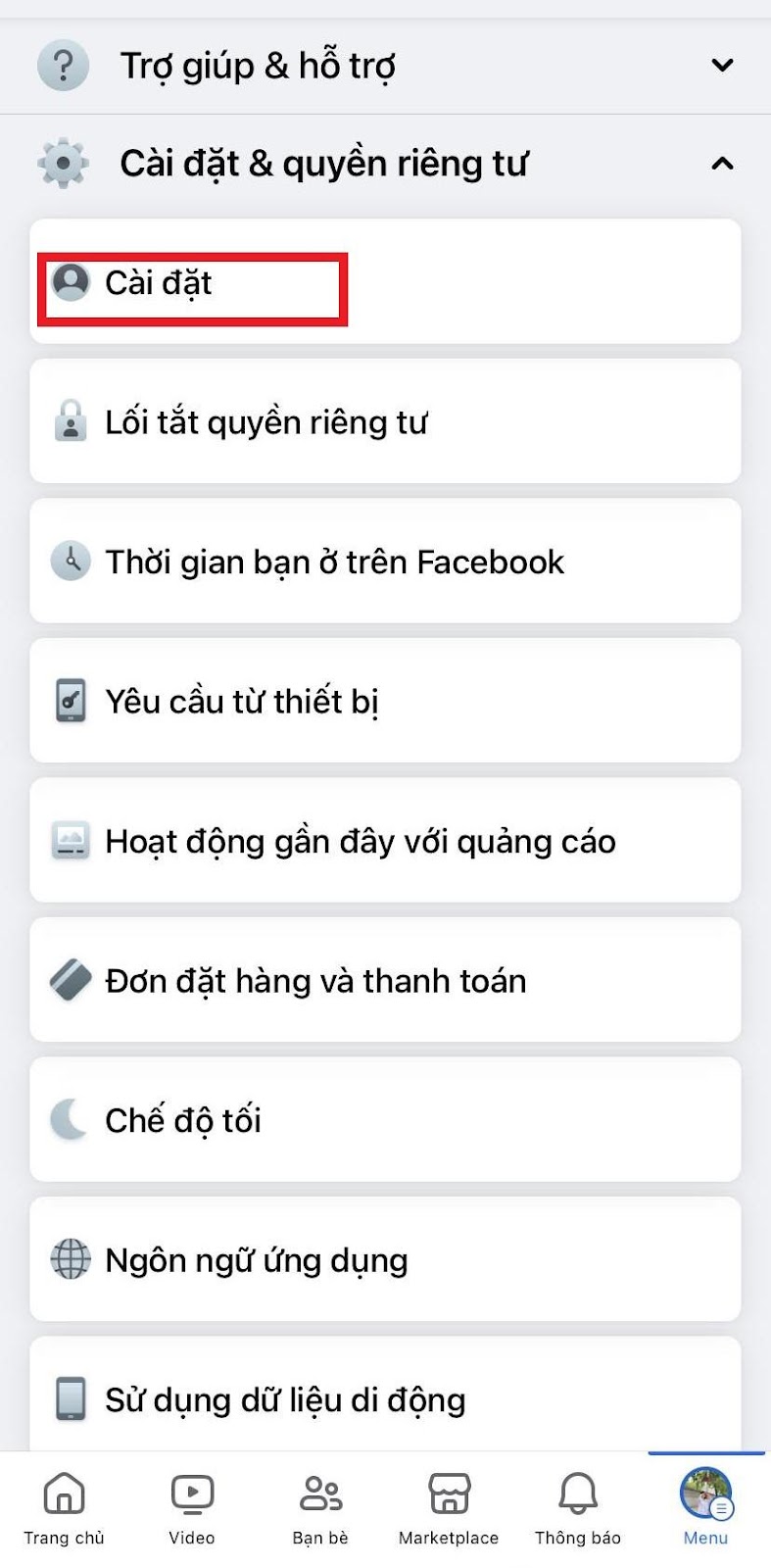Switch to the Video tab
This screenshot has height=1568, width=771.
pos(192,1509)
